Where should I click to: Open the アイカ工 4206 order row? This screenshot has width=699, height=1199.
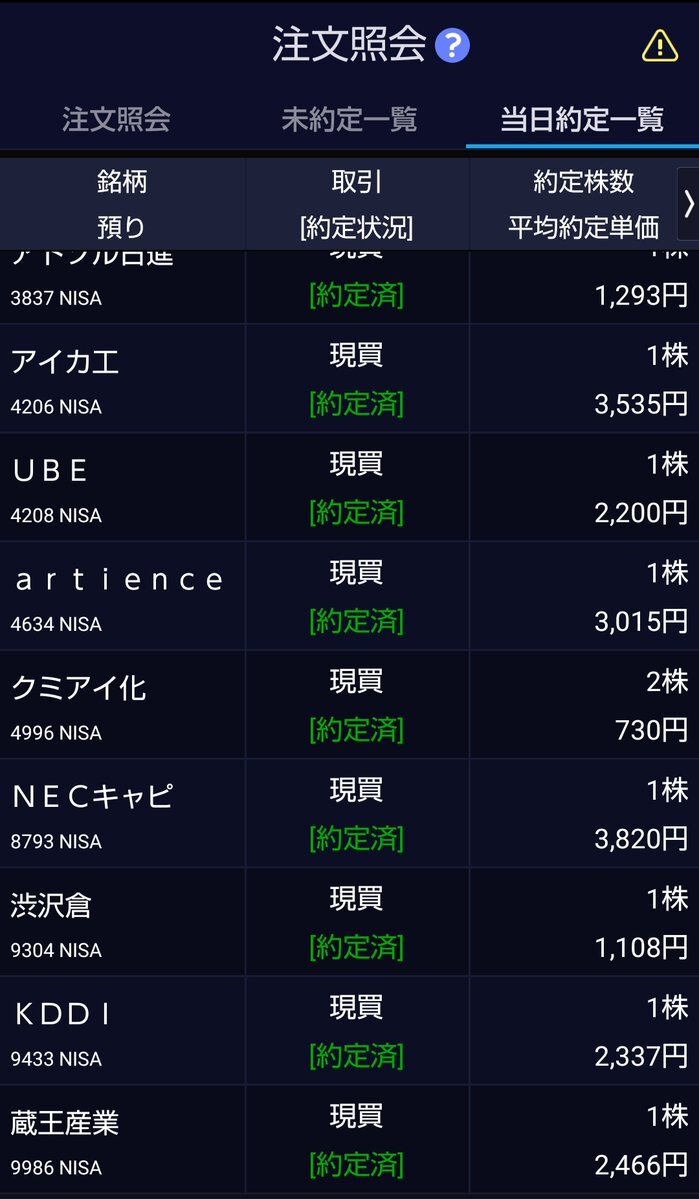349,379
